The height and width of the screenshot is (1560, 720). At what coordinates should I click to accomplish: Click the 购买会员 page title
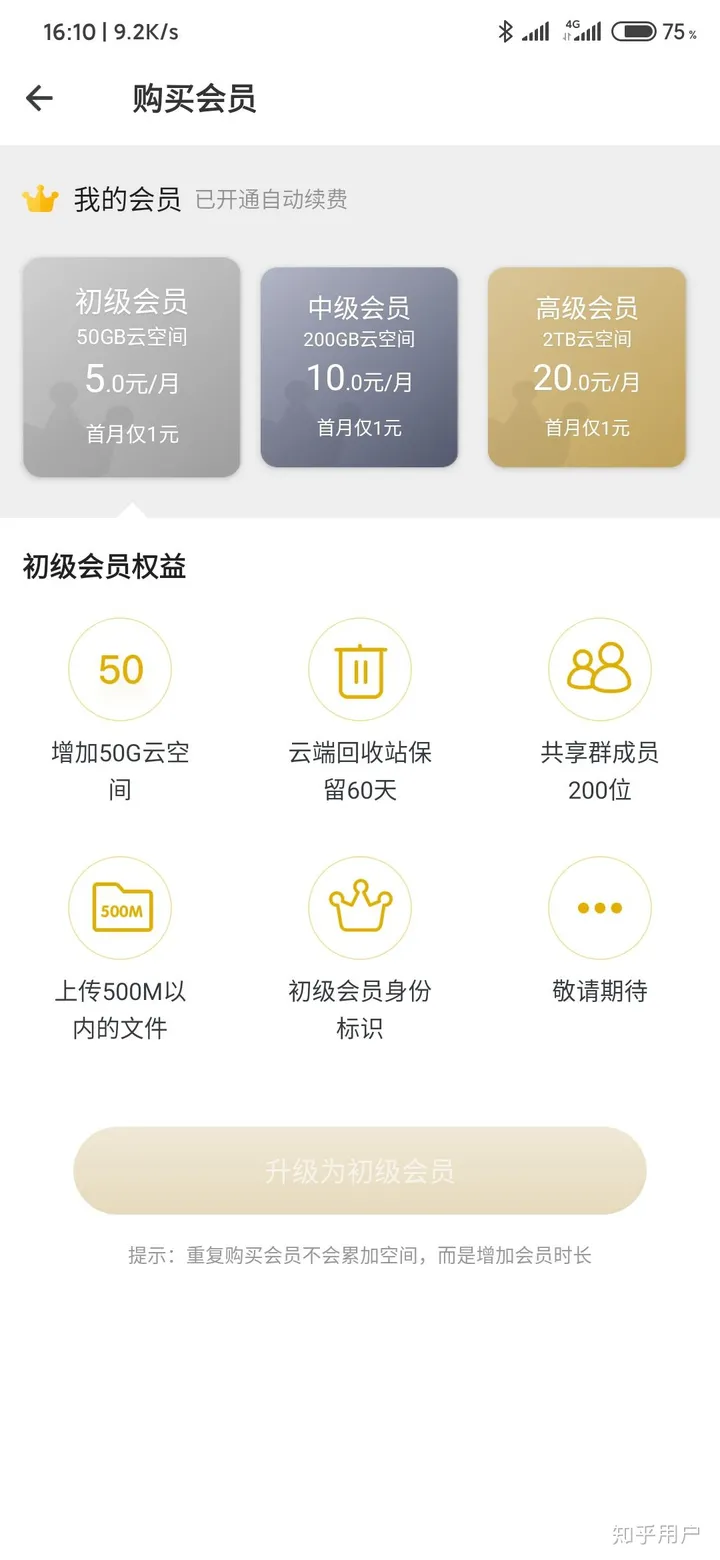click(x=193, y=98)
